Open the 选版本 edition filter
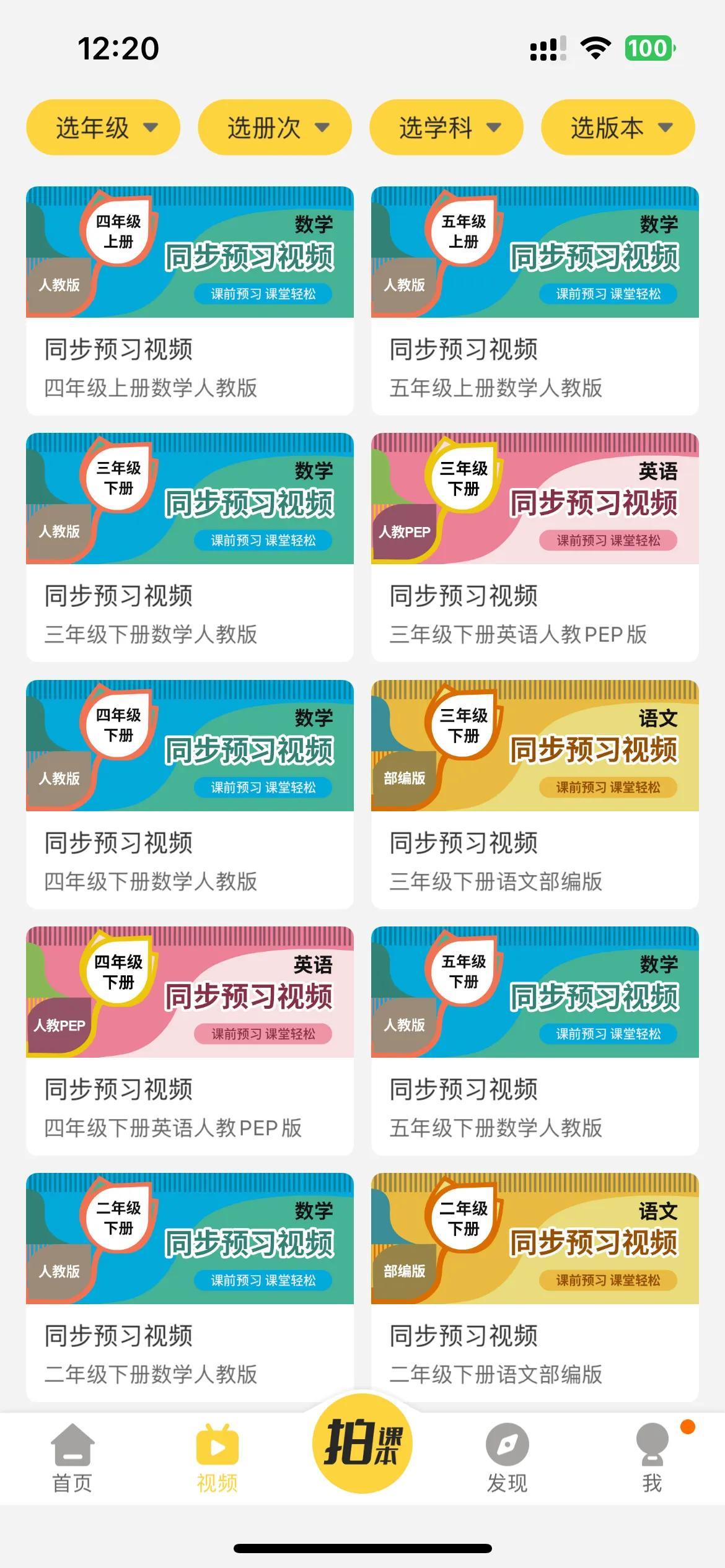Image resolution: width=725 pixels, height=1568 pixels. [x=618, y=128]
